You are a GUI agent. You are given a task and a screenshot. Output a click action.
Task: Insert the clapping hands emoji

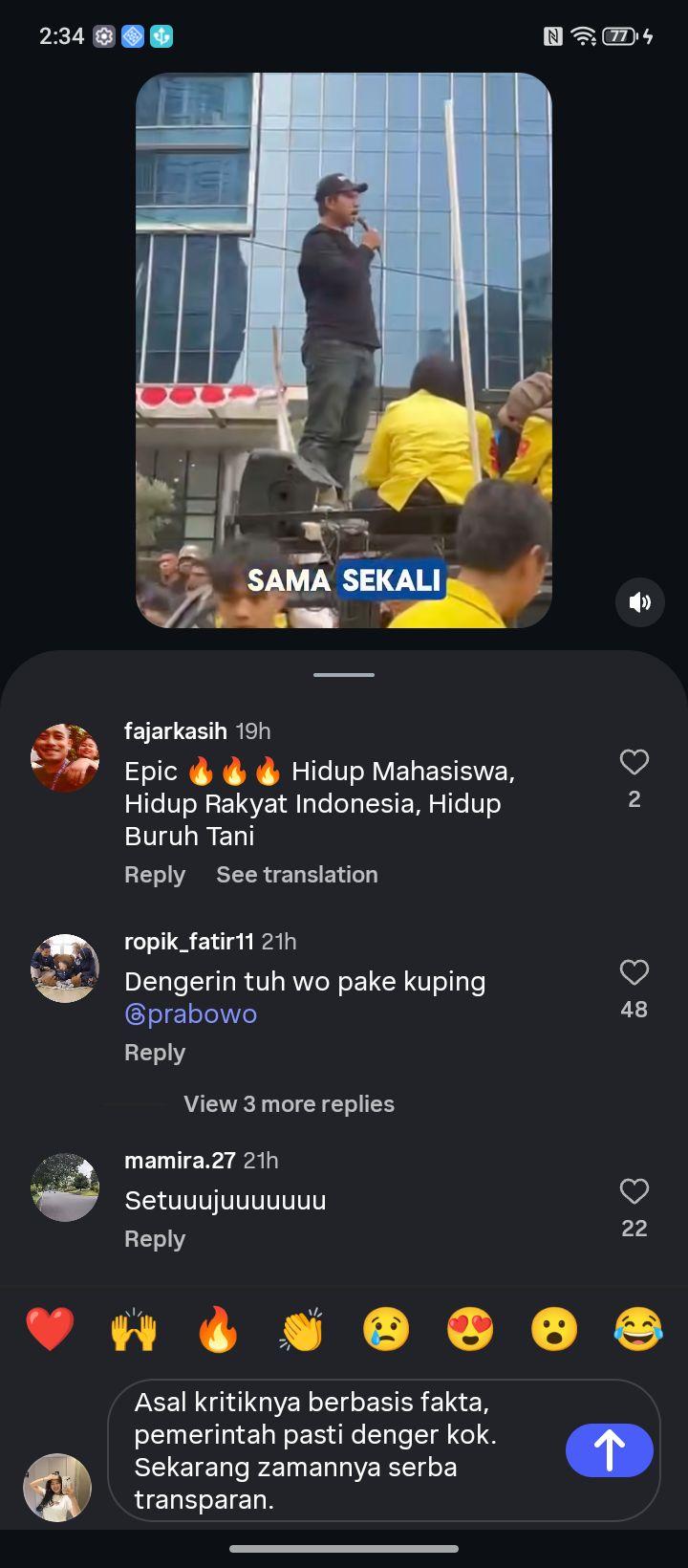pos(302,1329)
